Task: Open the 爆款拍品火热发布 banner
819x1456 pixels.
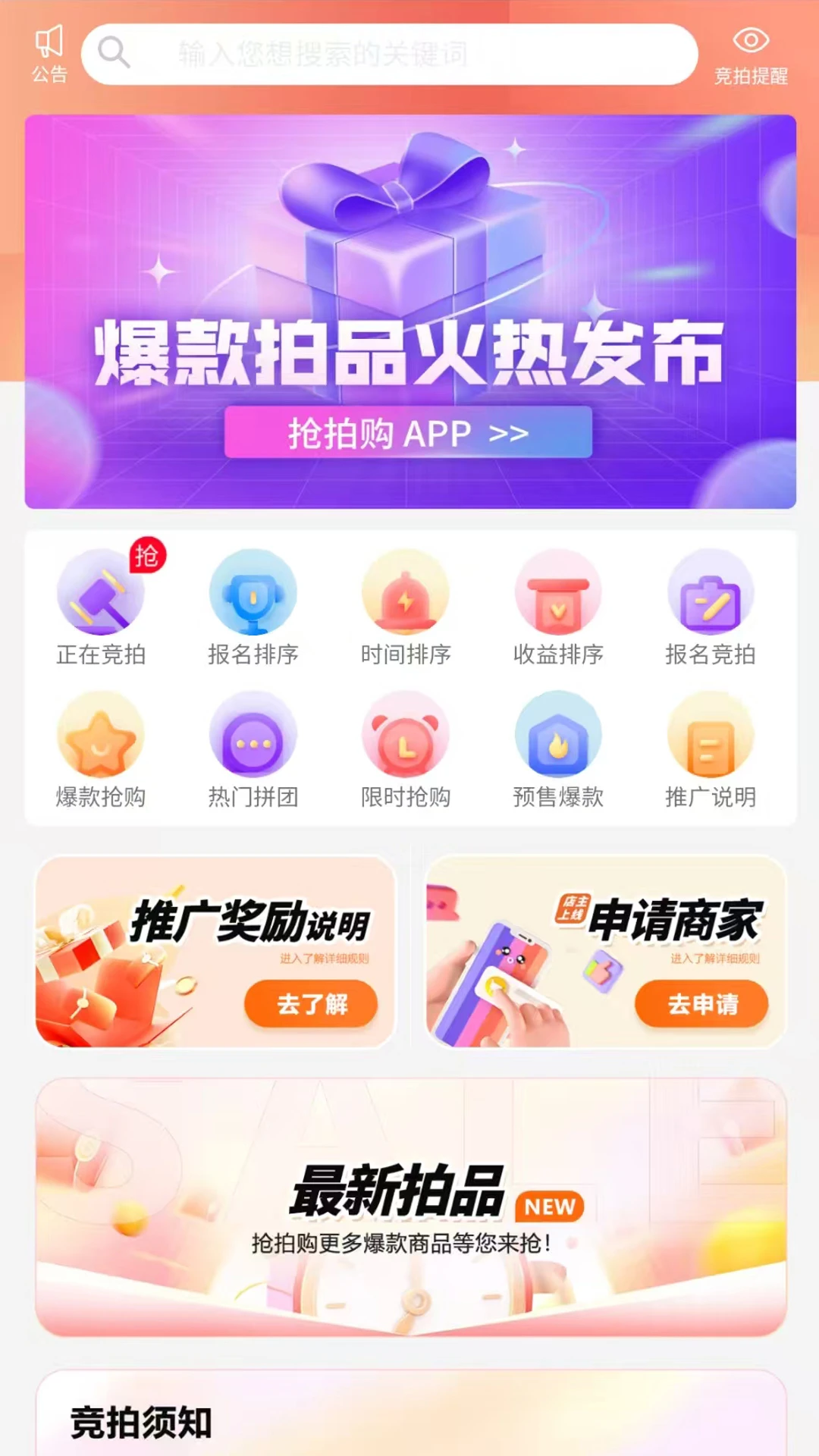Action: click(410, 311)
